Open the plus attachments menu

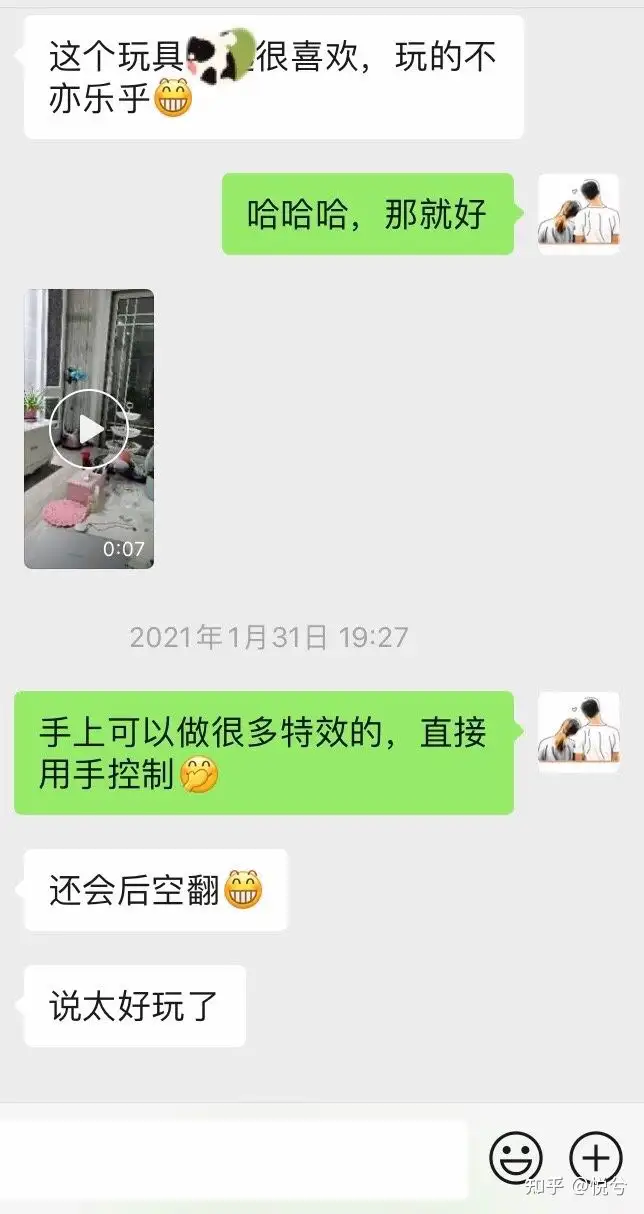(x=596, y=1159)
